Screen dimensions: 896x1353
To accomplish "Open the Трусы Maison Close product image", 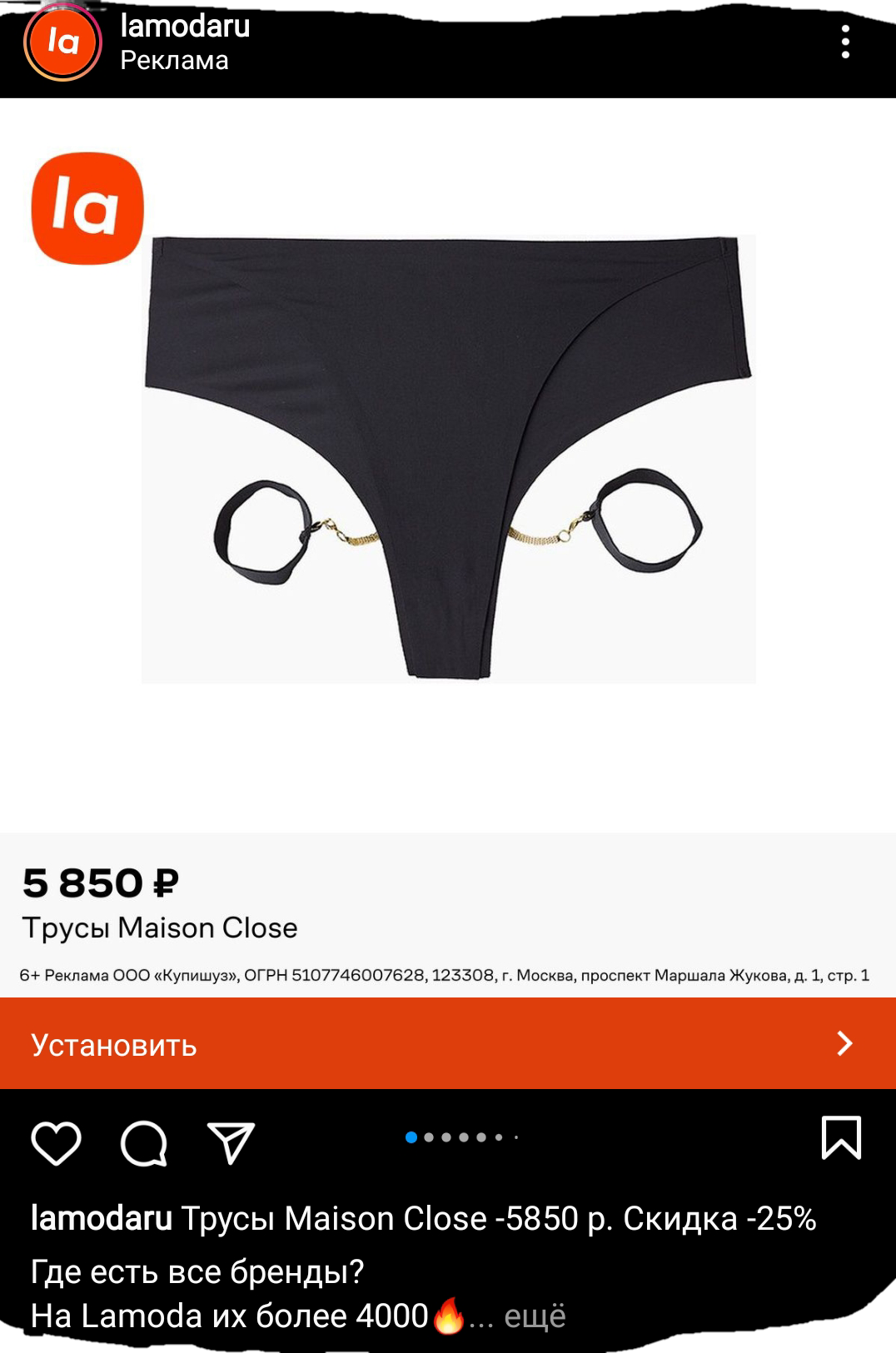I will (449, 459).
